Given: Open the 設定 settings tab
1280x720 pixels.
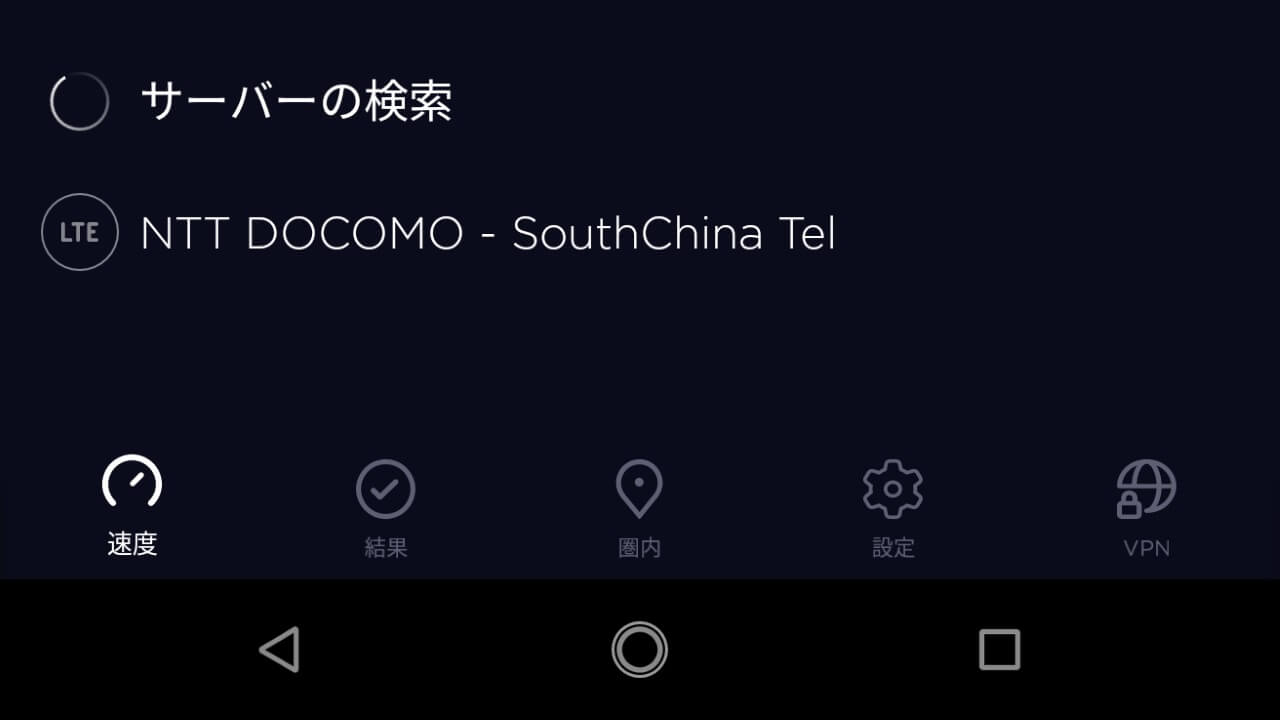Looking at the screenshot, I should click(892, 508).
